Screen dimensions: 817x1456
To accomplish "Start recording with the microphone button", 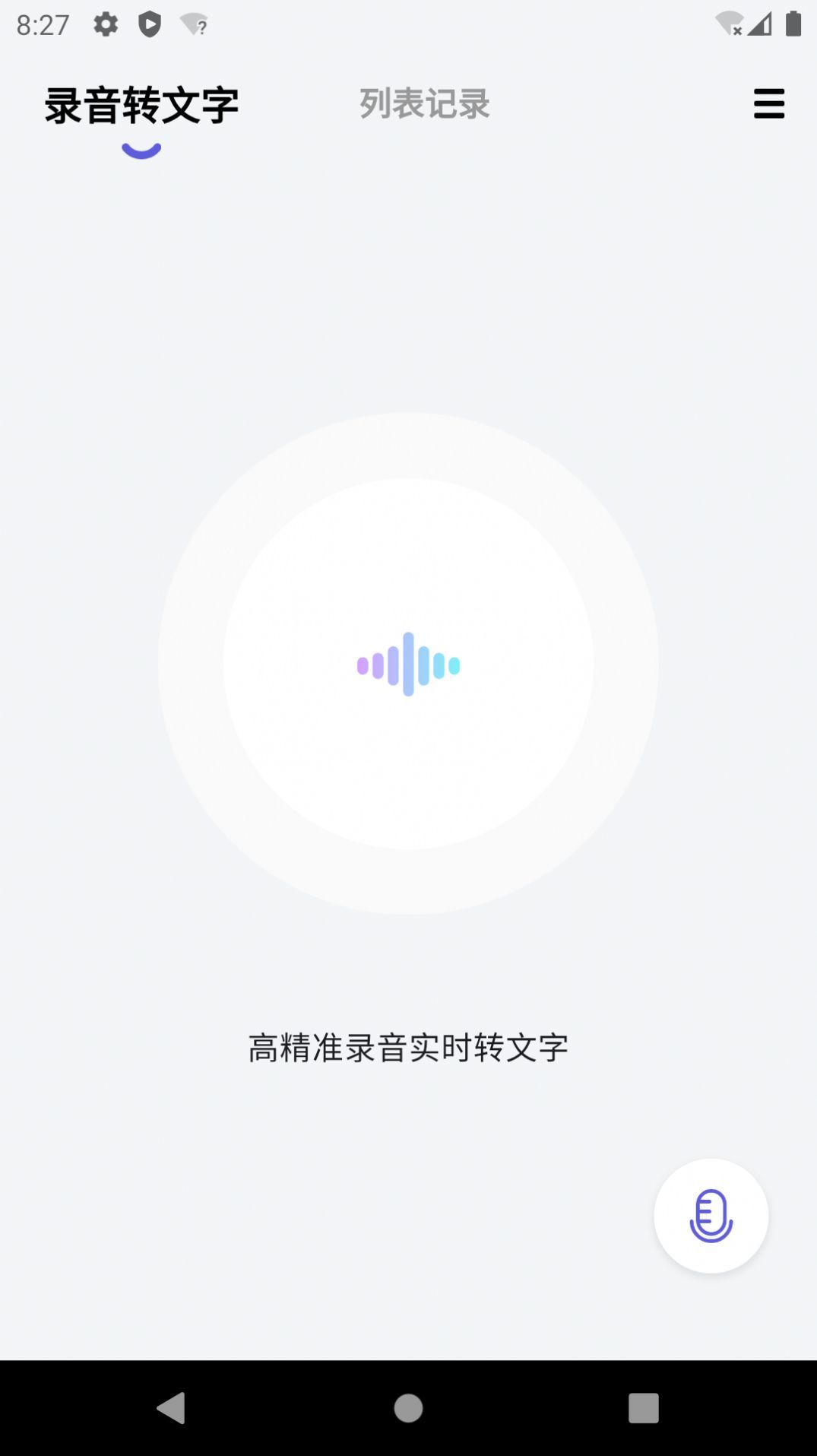I will [x=711, y=1215].
